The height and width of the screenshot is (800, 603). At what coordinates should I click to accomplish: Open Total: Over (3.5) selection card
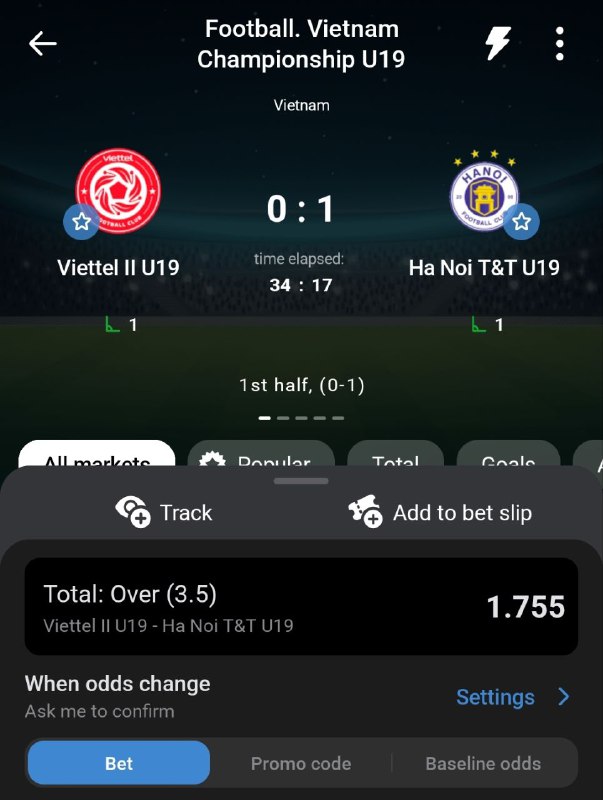(x=301, y=607)
